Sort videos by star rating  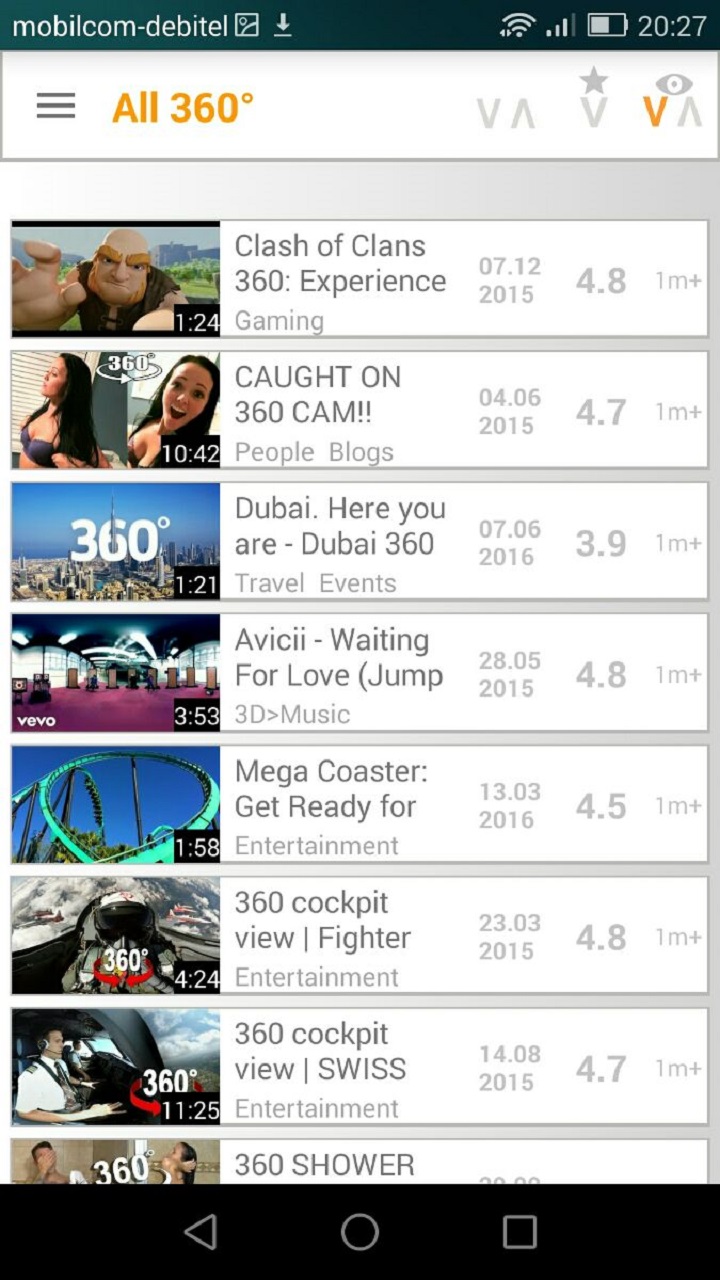pyautogui.click(x=594, y=98)
